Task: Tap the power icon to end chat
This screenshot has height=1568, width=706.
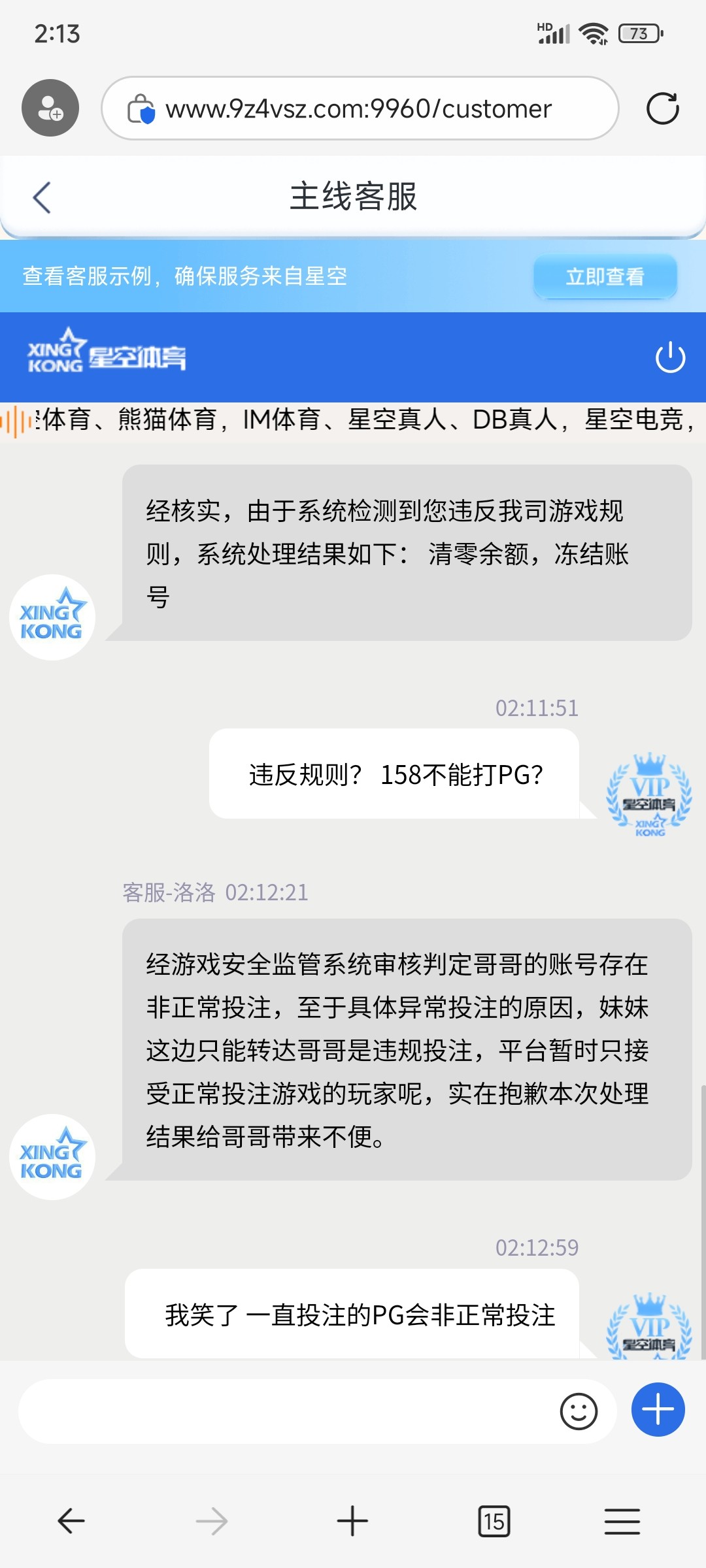Action: point(670,357)
